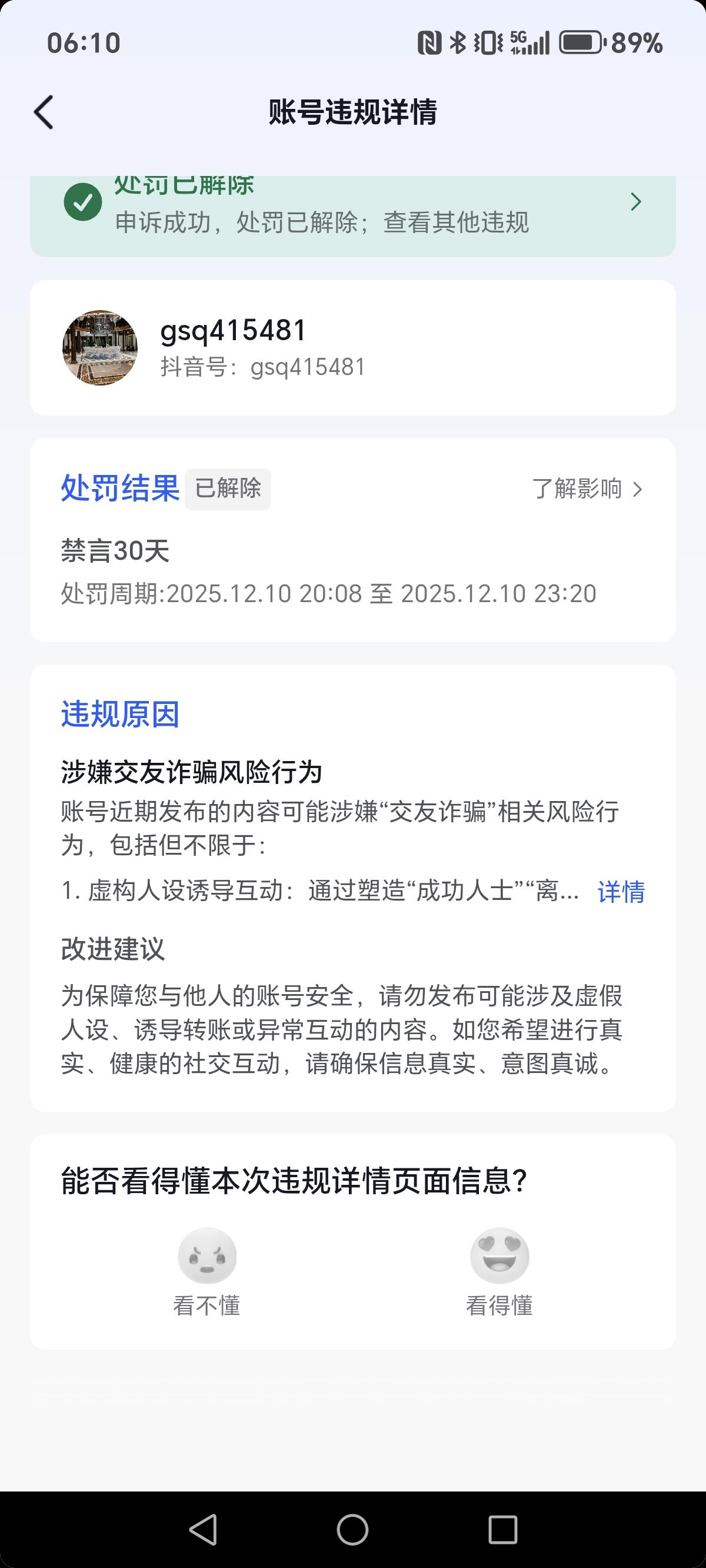
Task: Tap the vibrate mode icon in status bar
Action: pos(488,42)
